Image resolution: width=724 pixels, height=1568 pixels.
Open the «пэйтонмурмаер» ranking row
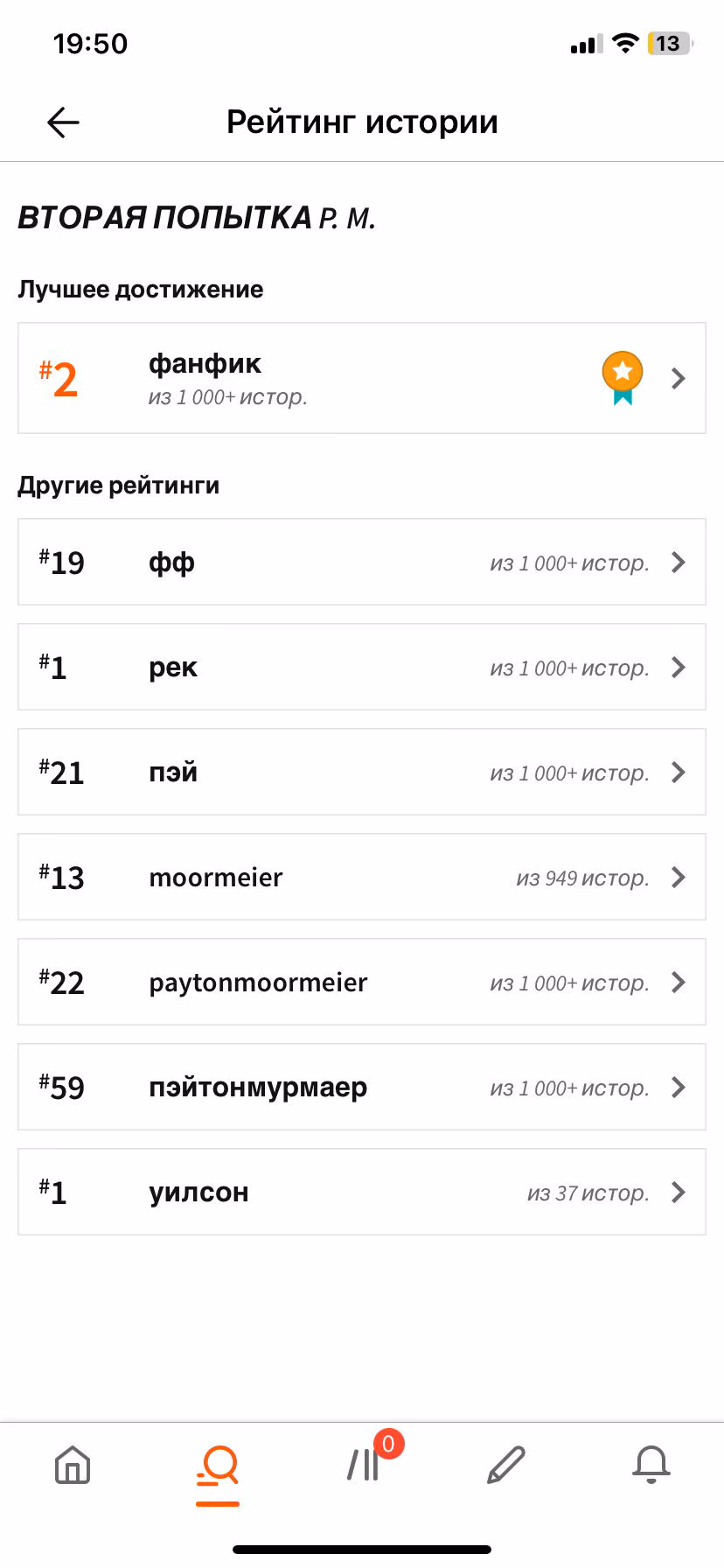362,1087
